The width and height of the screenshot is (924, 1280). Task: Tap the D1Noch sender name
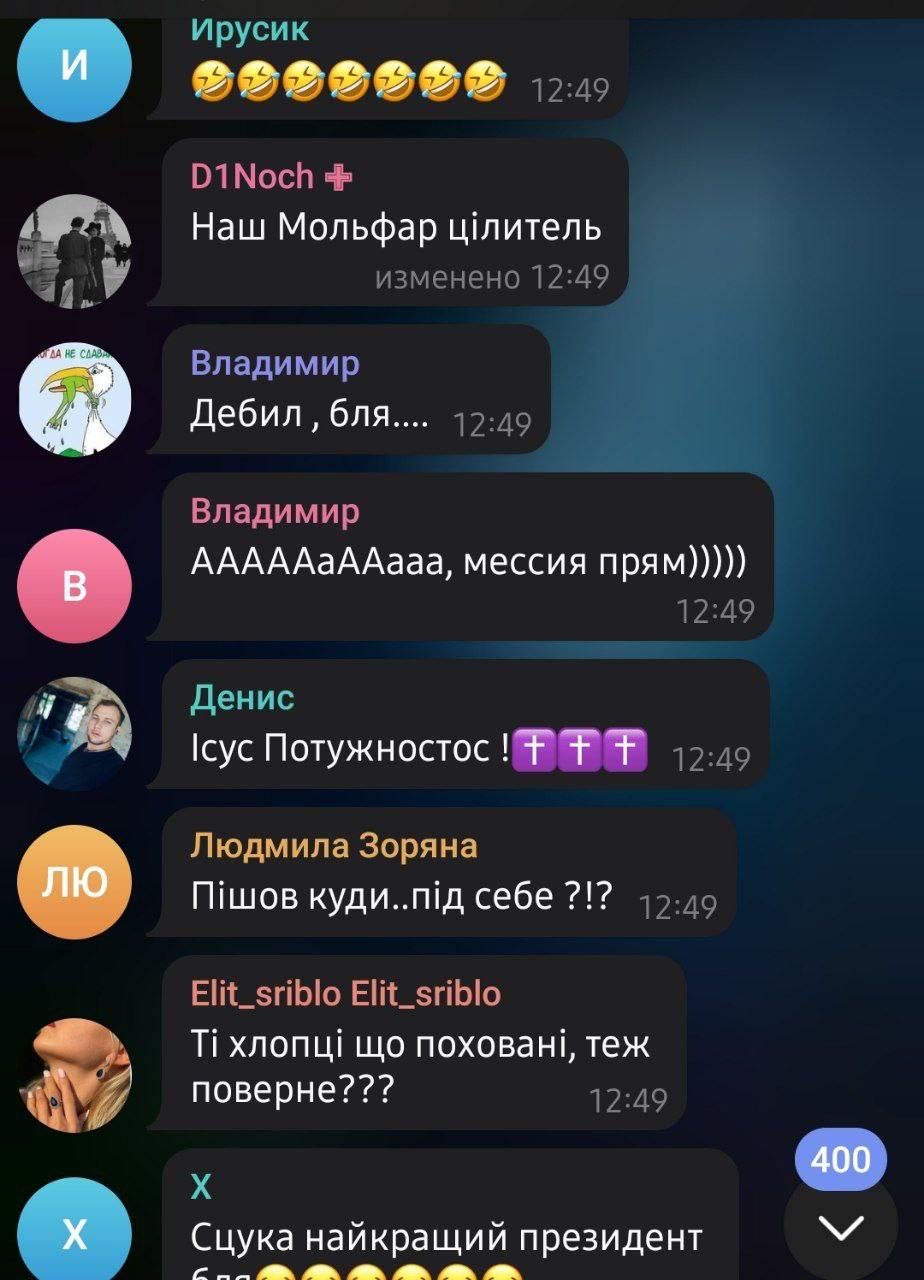[x=252, y=177]
